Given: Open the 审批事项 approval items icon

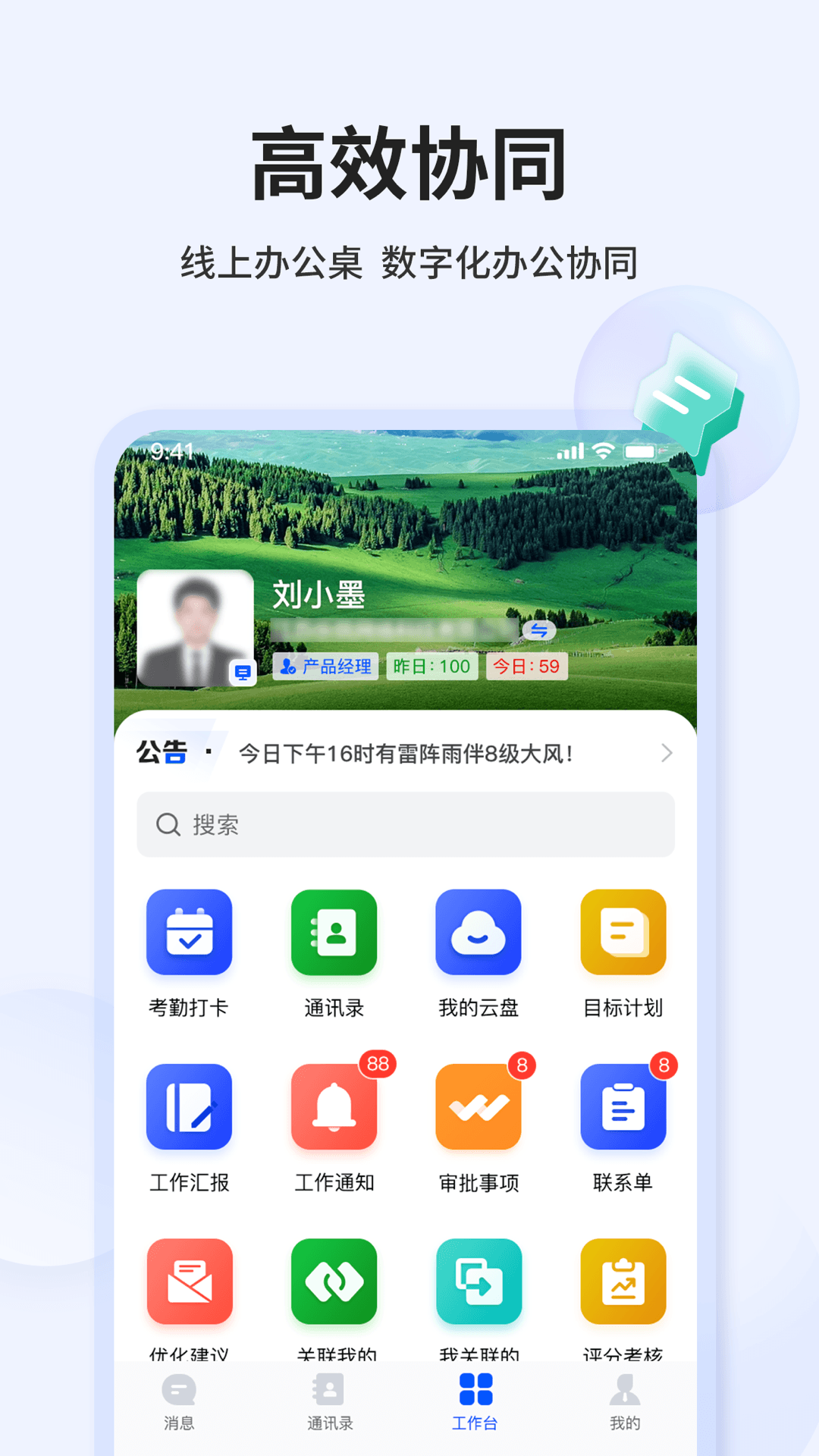Looking at the screenshot, I should point(479,1107).
